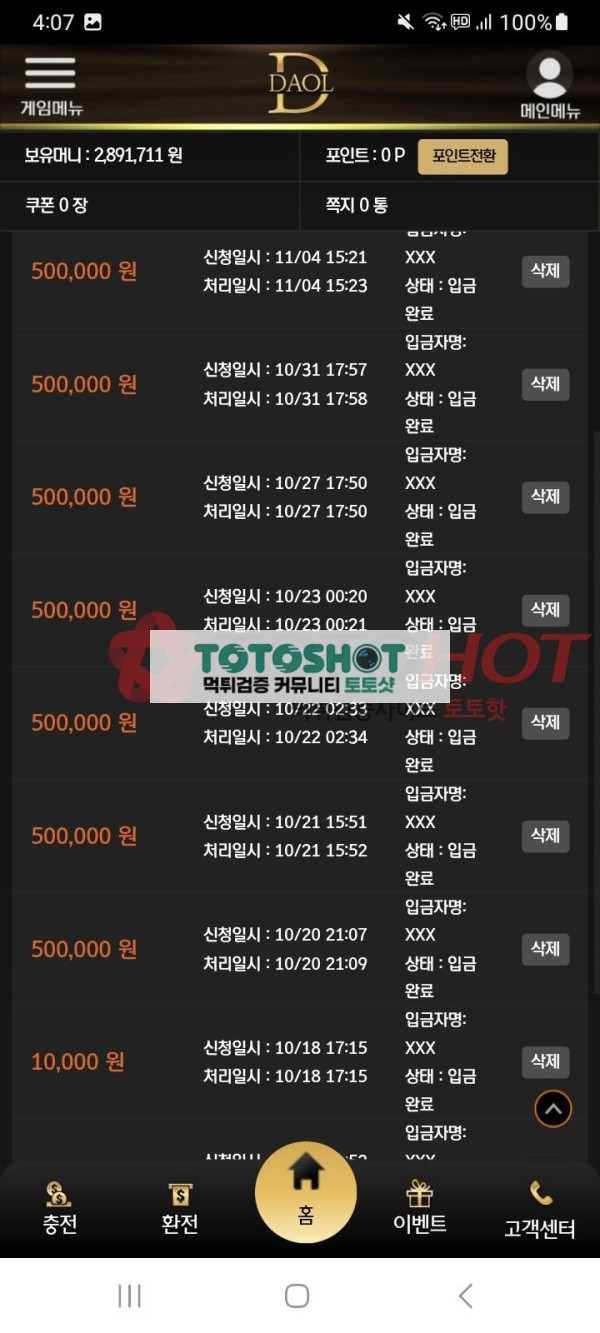Delete the 10/22 02:33 deposit record
This screenshot has width=600, height=1333.
[545, 723]
